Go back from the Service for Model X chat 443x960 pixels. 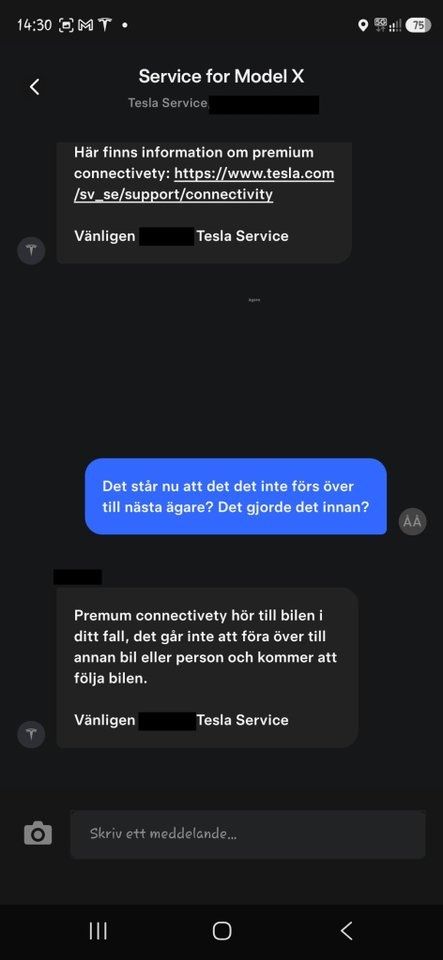(35, 87)
